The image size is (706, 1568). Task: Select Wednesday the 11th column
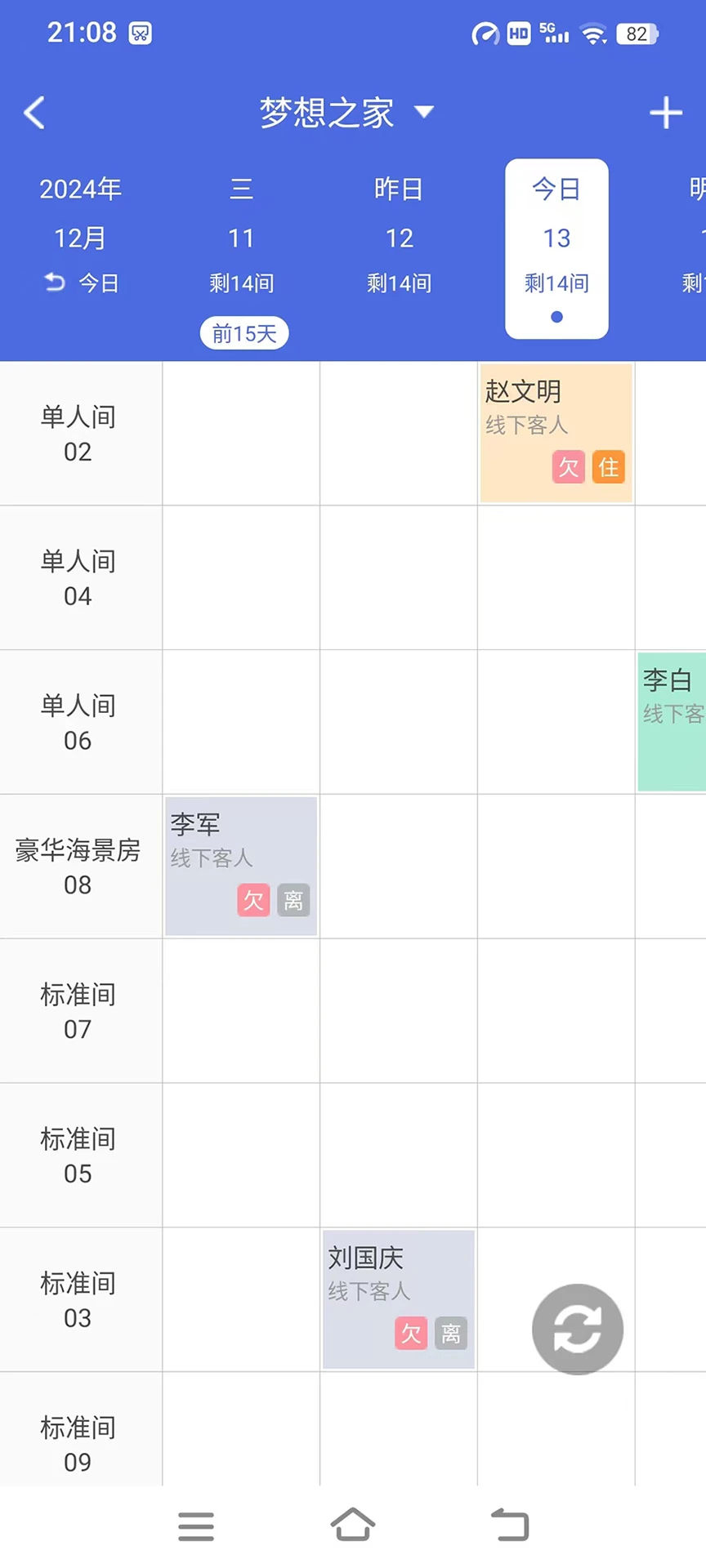pos(241,237)
